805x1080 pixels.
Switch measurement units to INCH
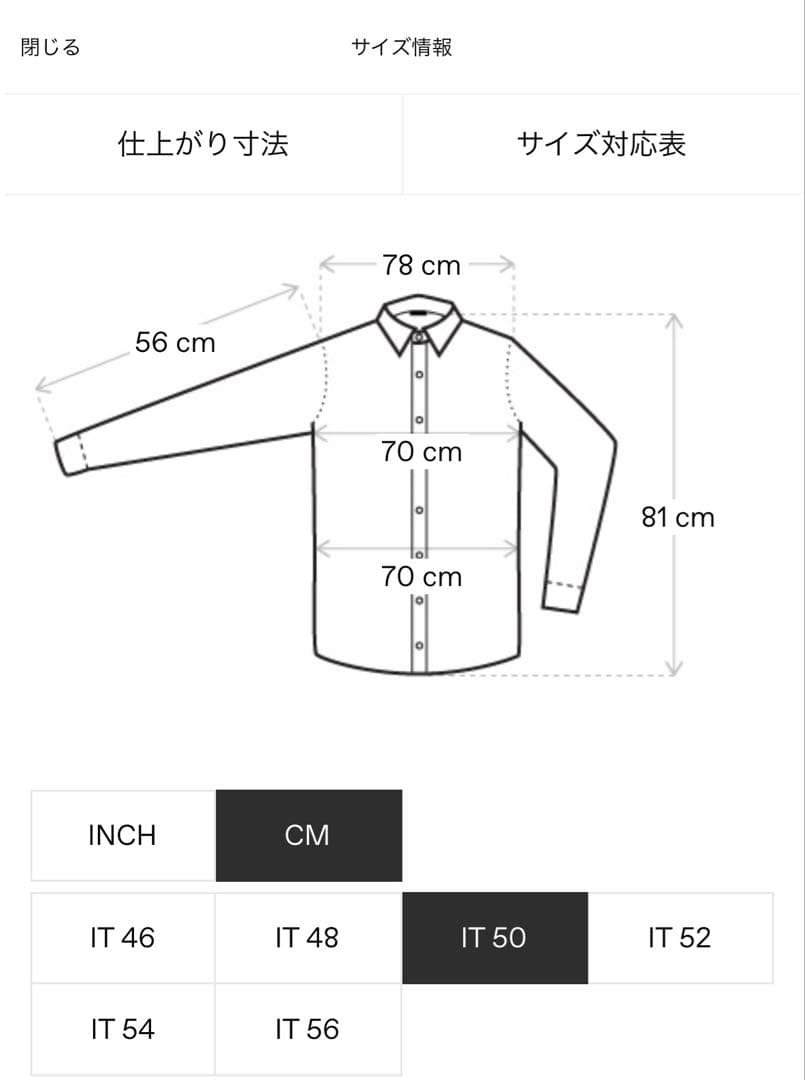[x=123, y=836]
